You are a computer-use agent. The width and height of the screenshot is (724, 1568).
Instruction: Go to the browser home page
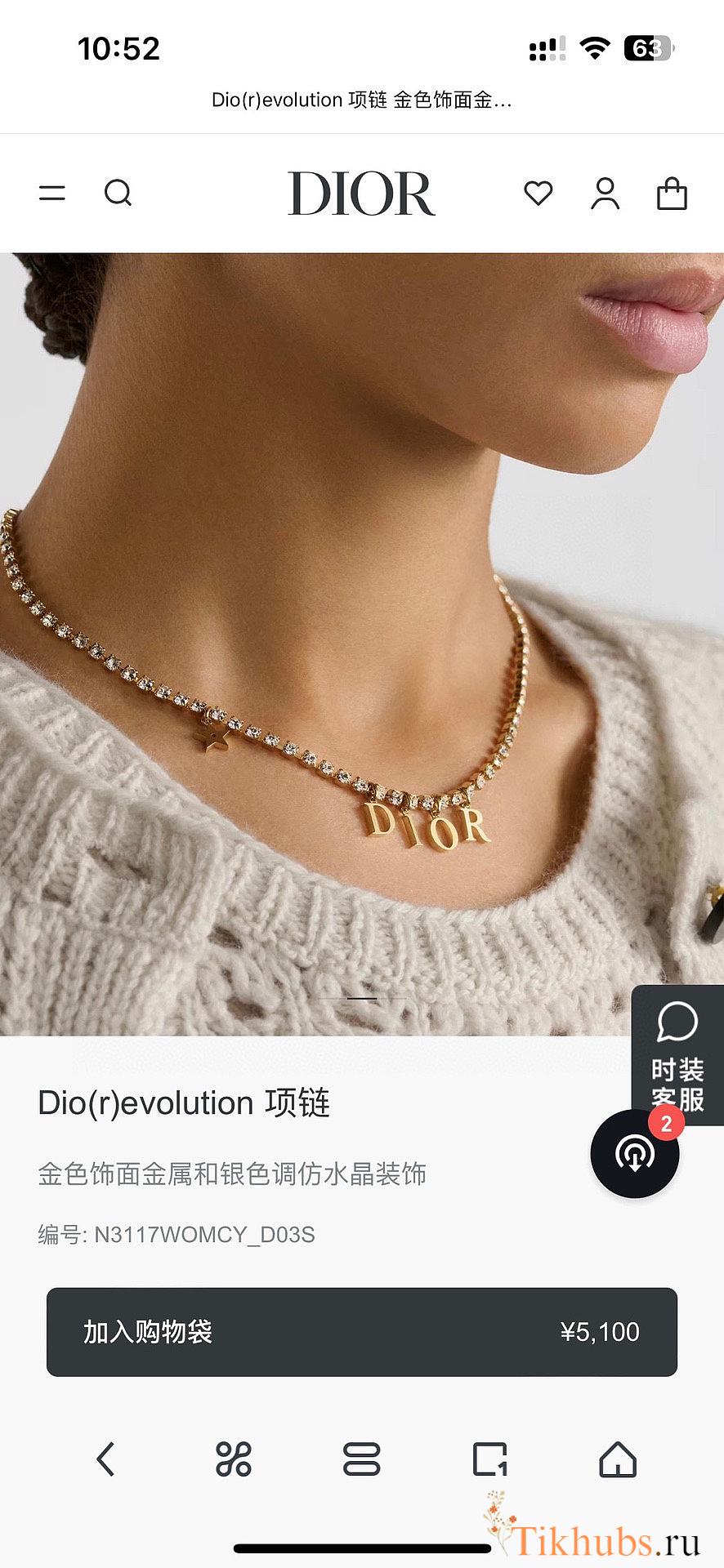tap(618, 1459)
